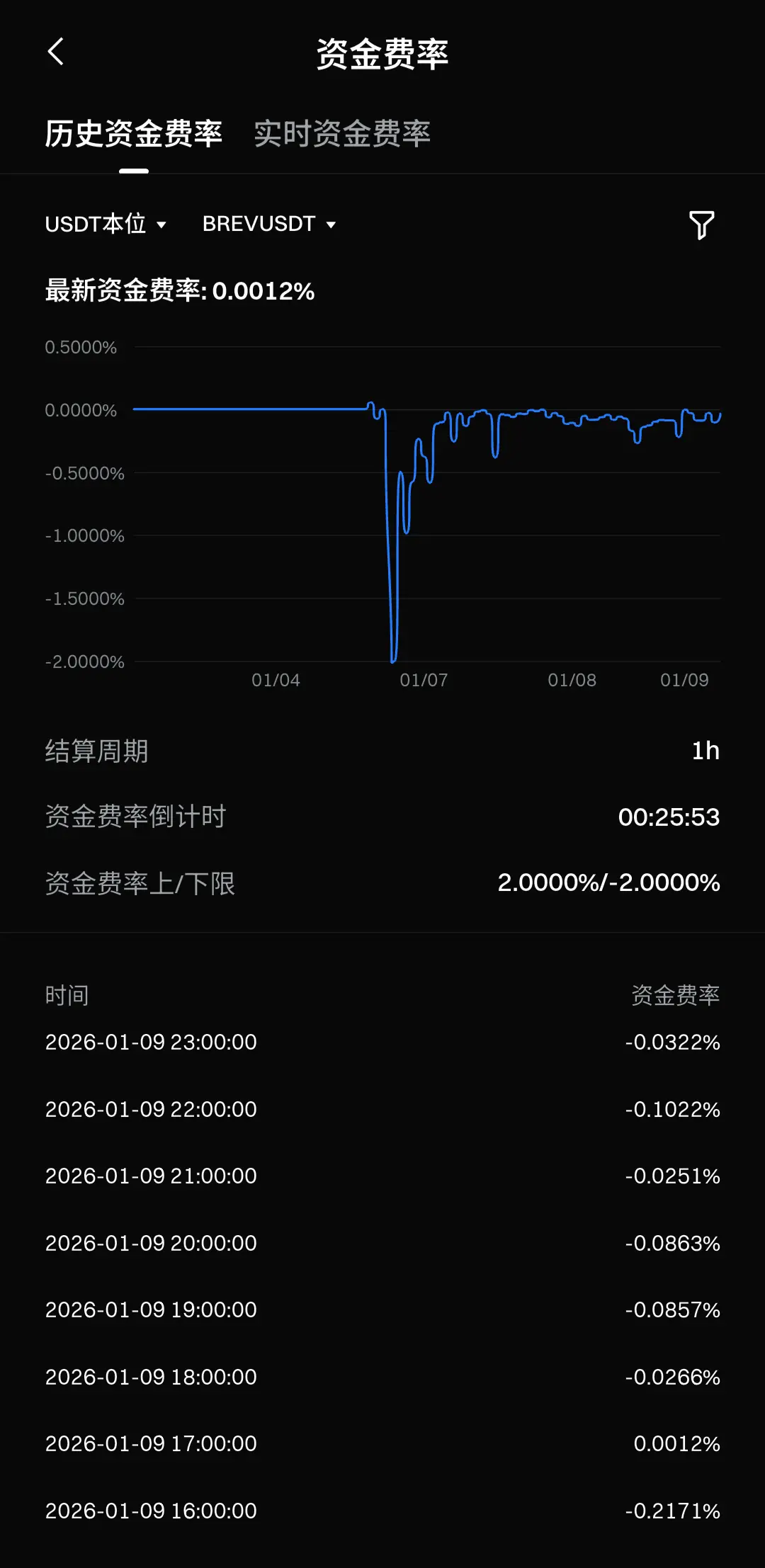The image size is (765, 1568).
Task: Expand the USDT本位 dropdown
Action: click(106, 224)
